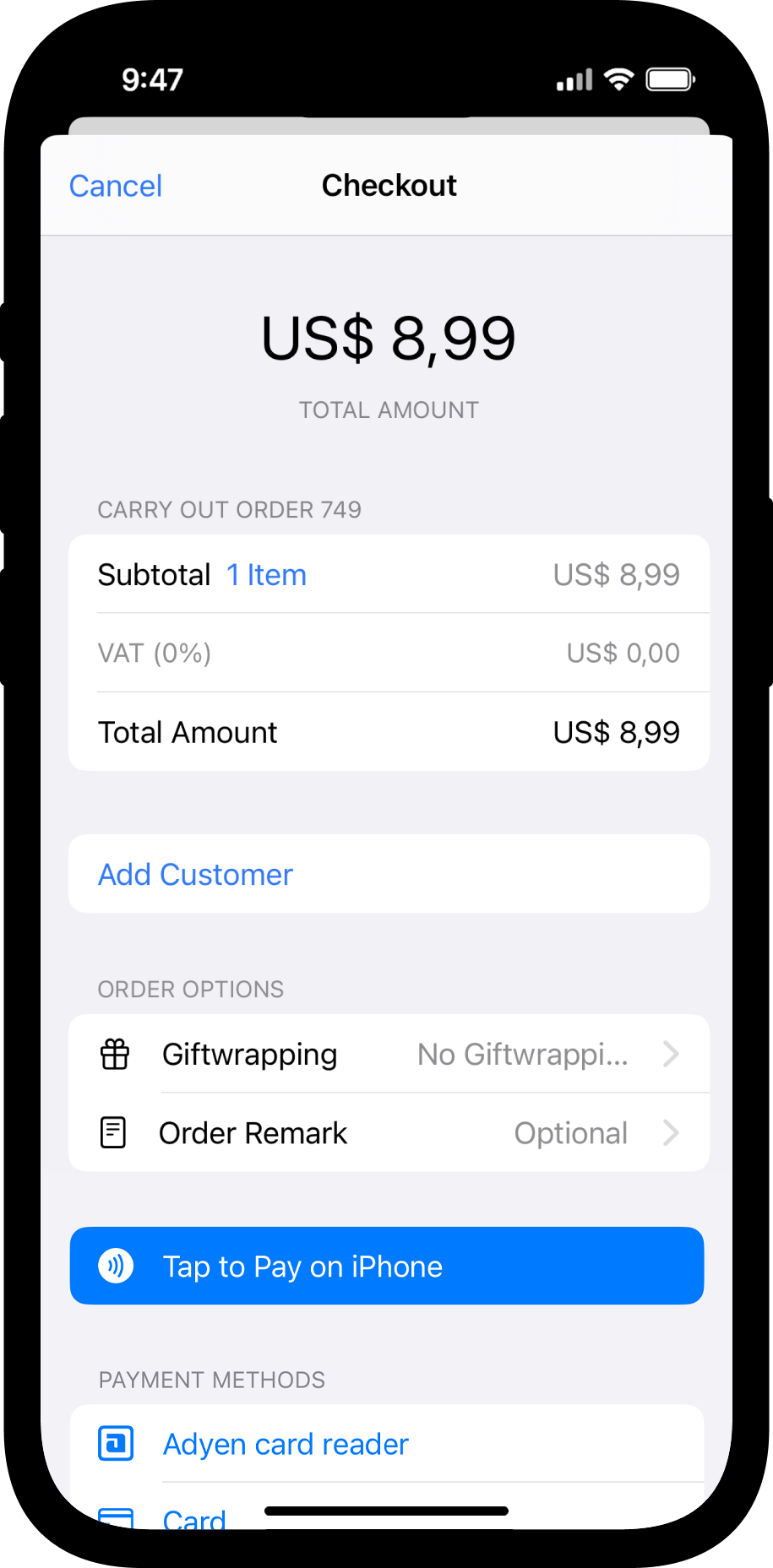This screenshot has height=1568, width=773.
Task: Select Adyen card reader payment method
Action: tap(387, 1444)
